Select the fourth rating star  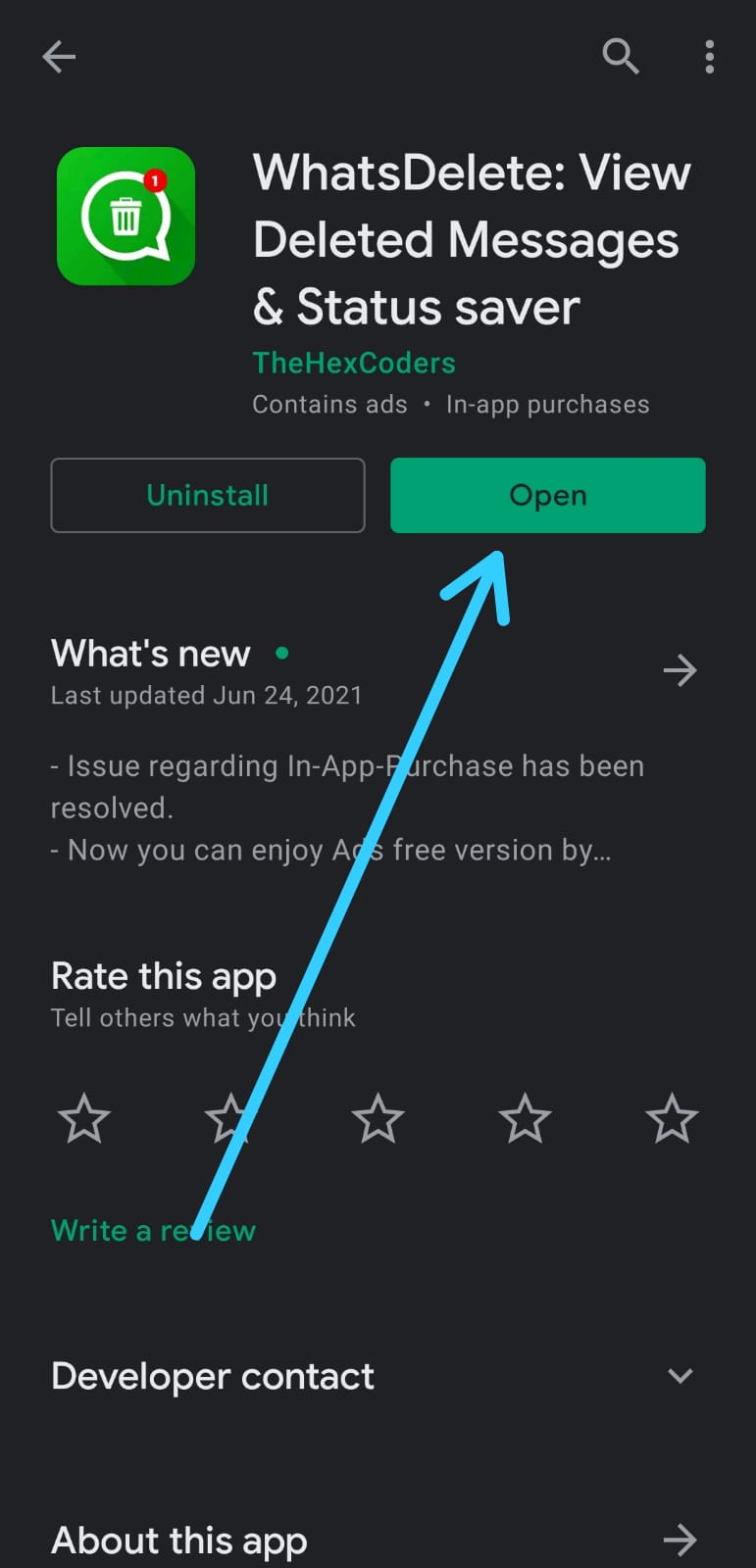coord(525,1118)
